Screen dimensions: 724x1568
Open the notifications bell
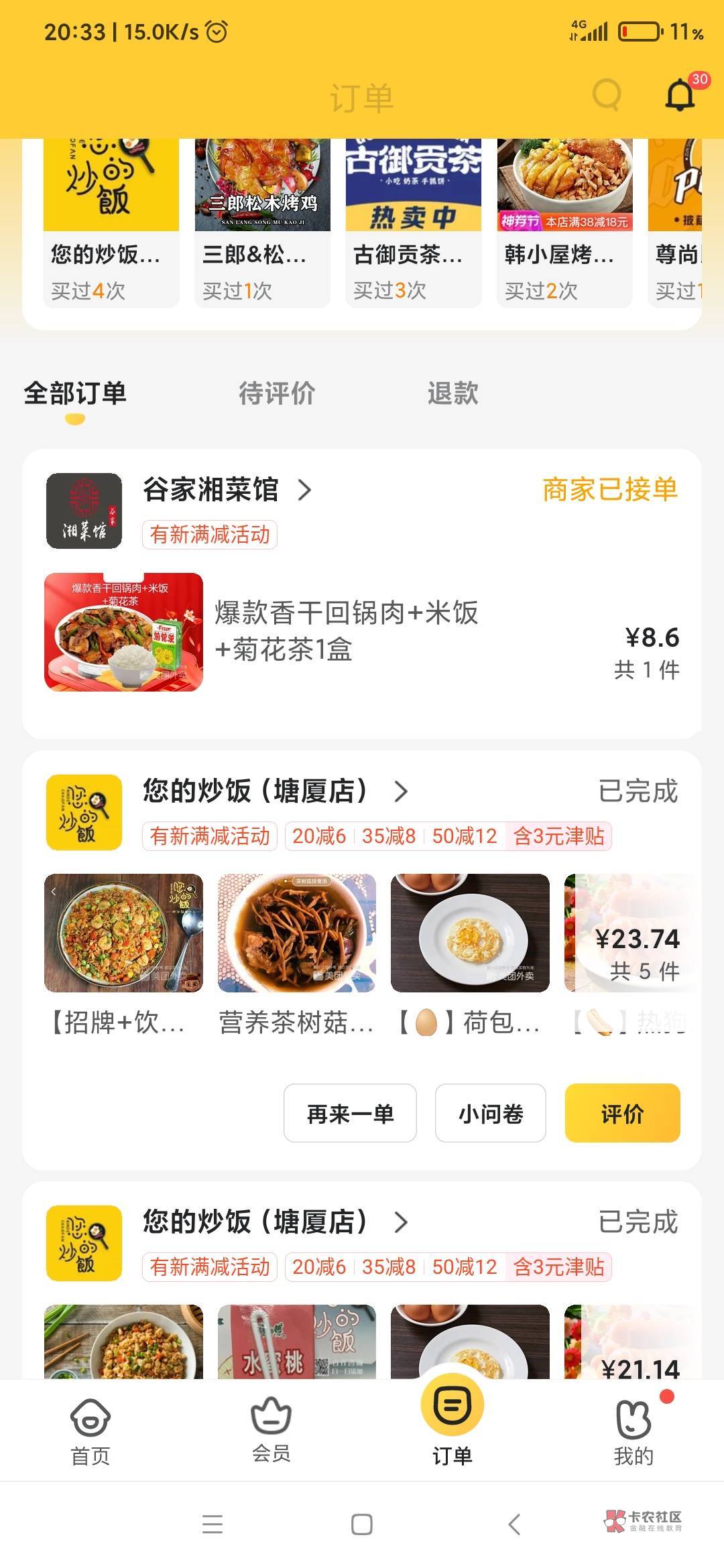[680, 95]
